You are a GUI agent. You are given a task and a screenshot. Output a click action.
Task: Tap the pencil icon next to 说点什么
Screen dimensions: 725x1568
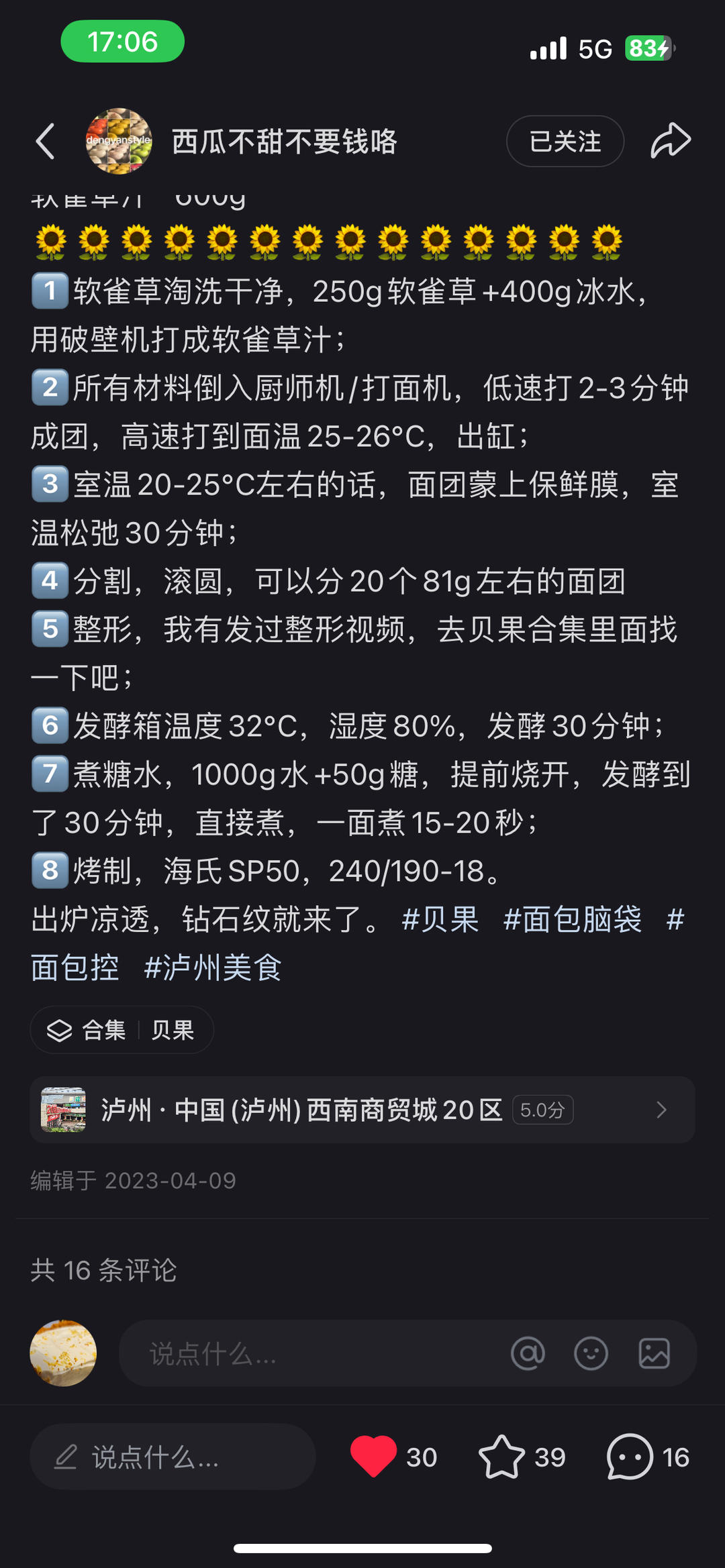click(x=65, y=1458)
